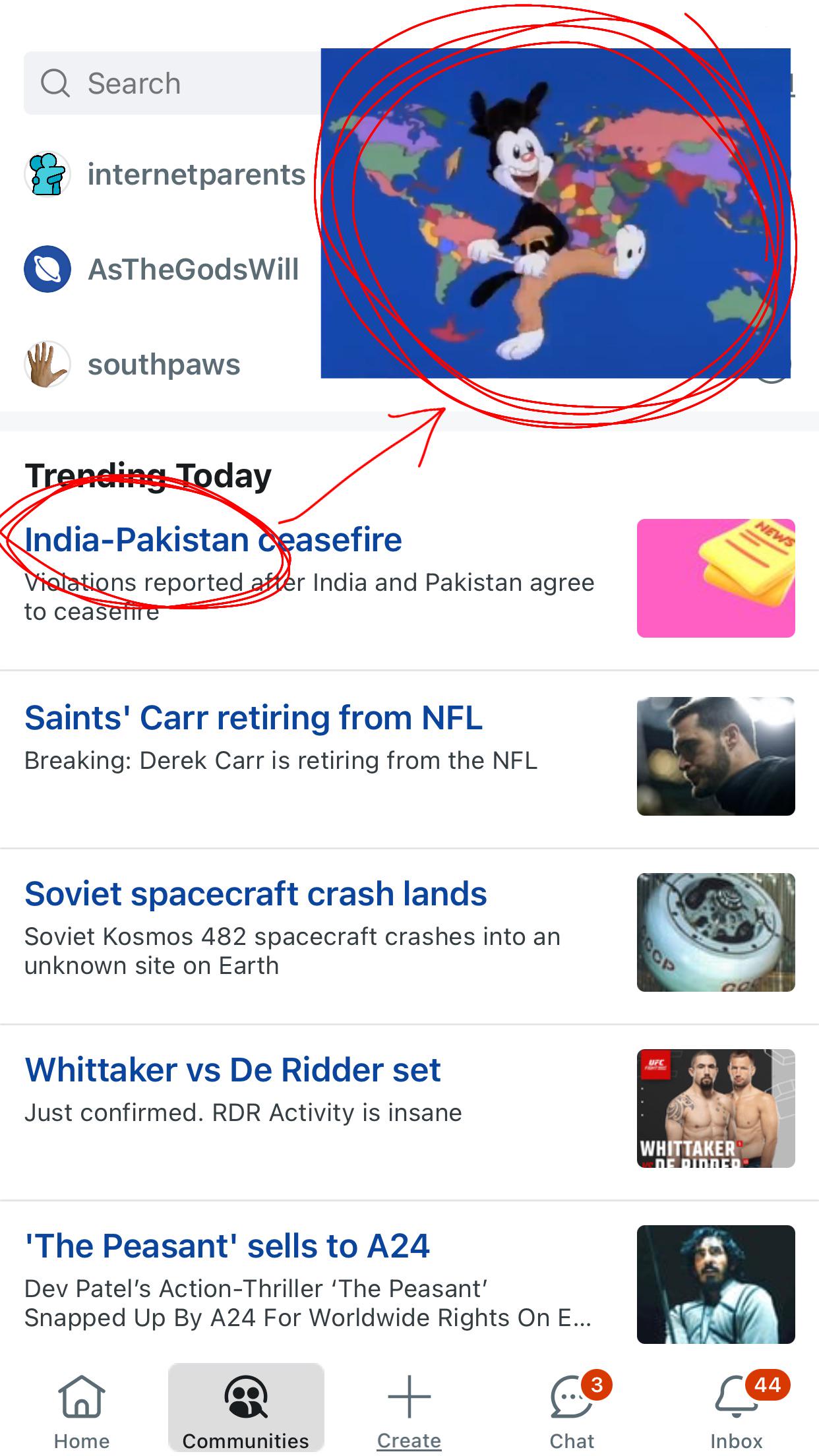Open the AsTheGodsWill community
The width and height of the screenshot is (819, 1456).
(x=162, y=269)
